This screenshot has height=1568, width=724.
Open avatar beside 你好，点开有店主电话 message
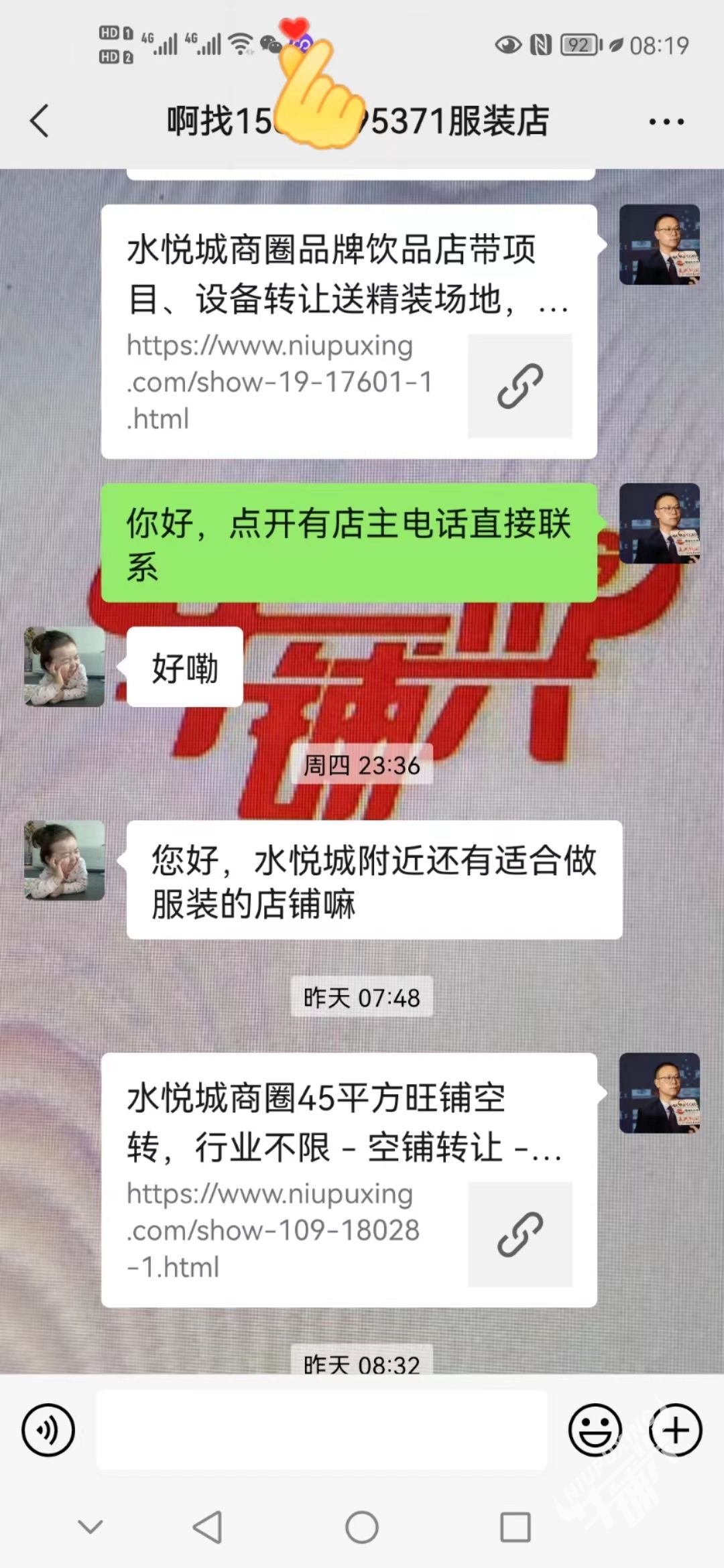[659, 523]
